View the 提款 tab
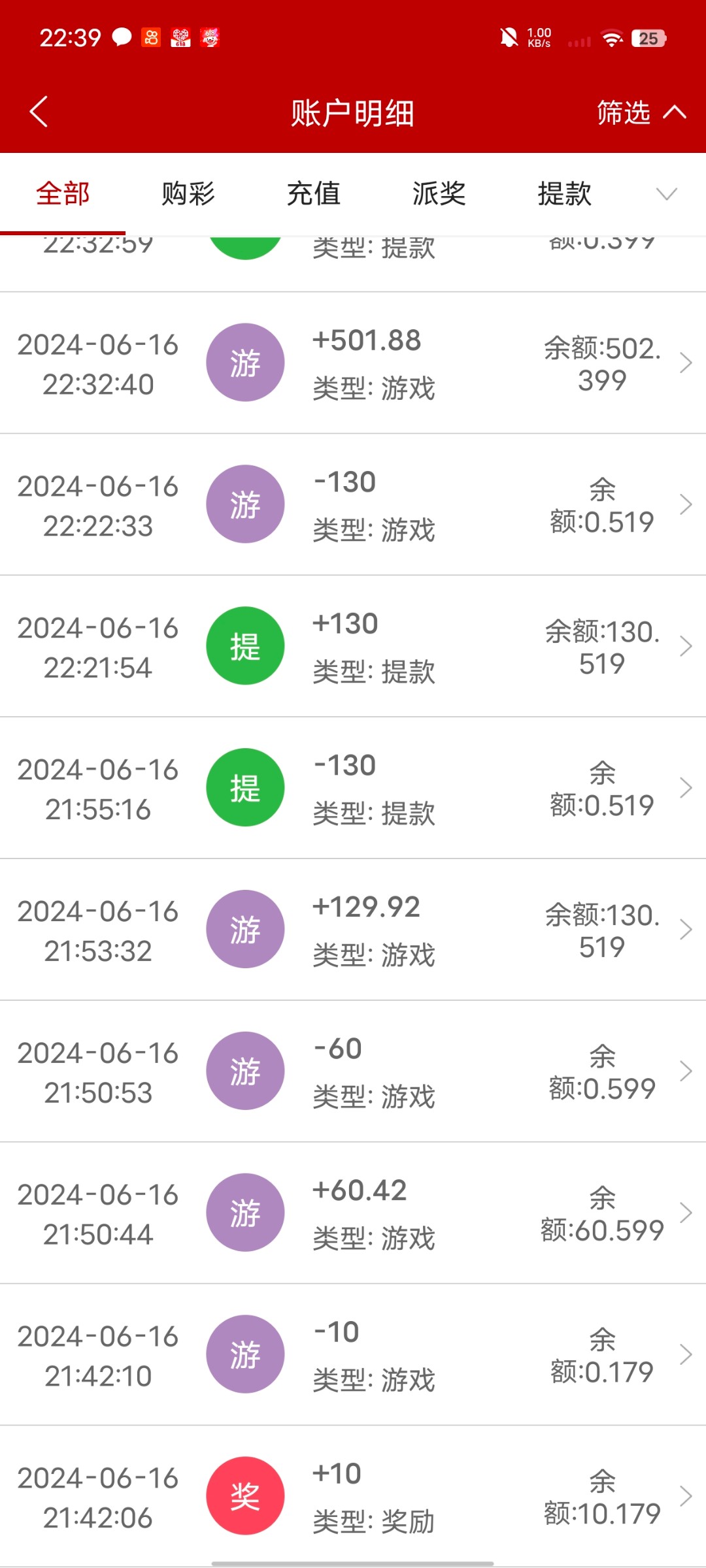 565,194
